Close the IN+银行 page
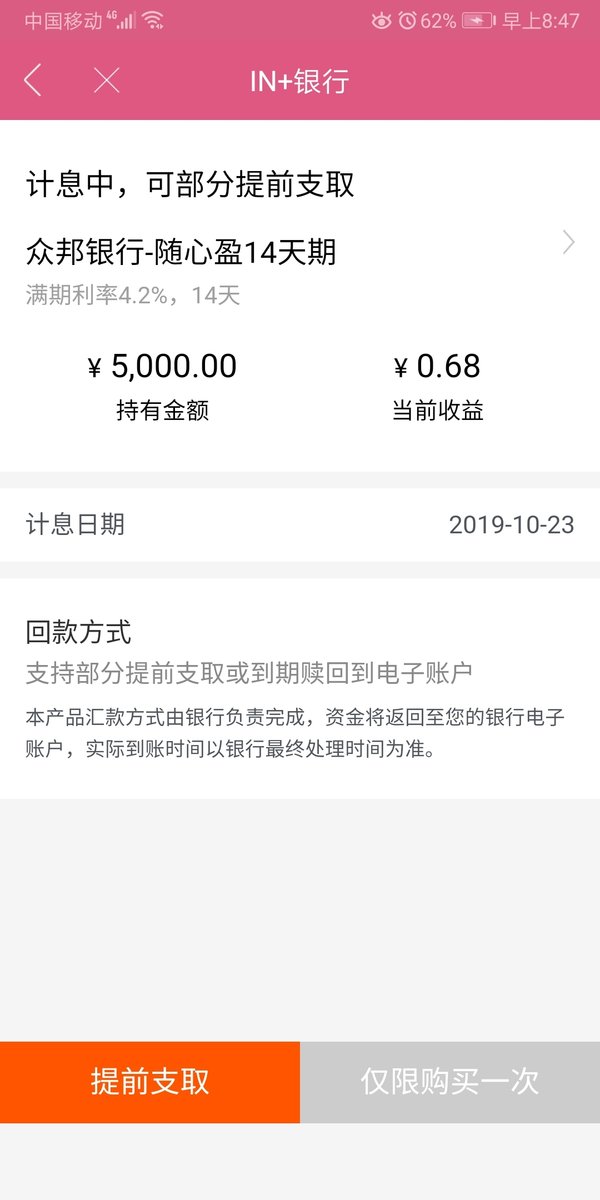This screenshot has width=600, height=1200. click(x=106, y=81)
